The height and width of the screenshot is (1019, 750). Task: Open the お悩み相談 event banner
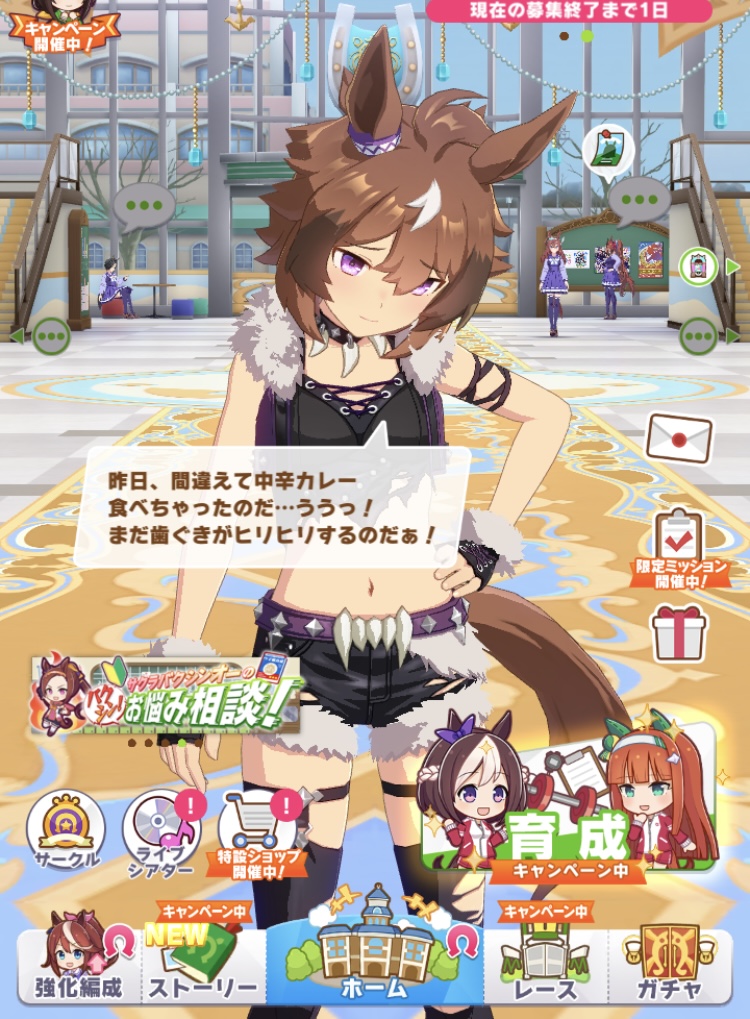[166, 695]
